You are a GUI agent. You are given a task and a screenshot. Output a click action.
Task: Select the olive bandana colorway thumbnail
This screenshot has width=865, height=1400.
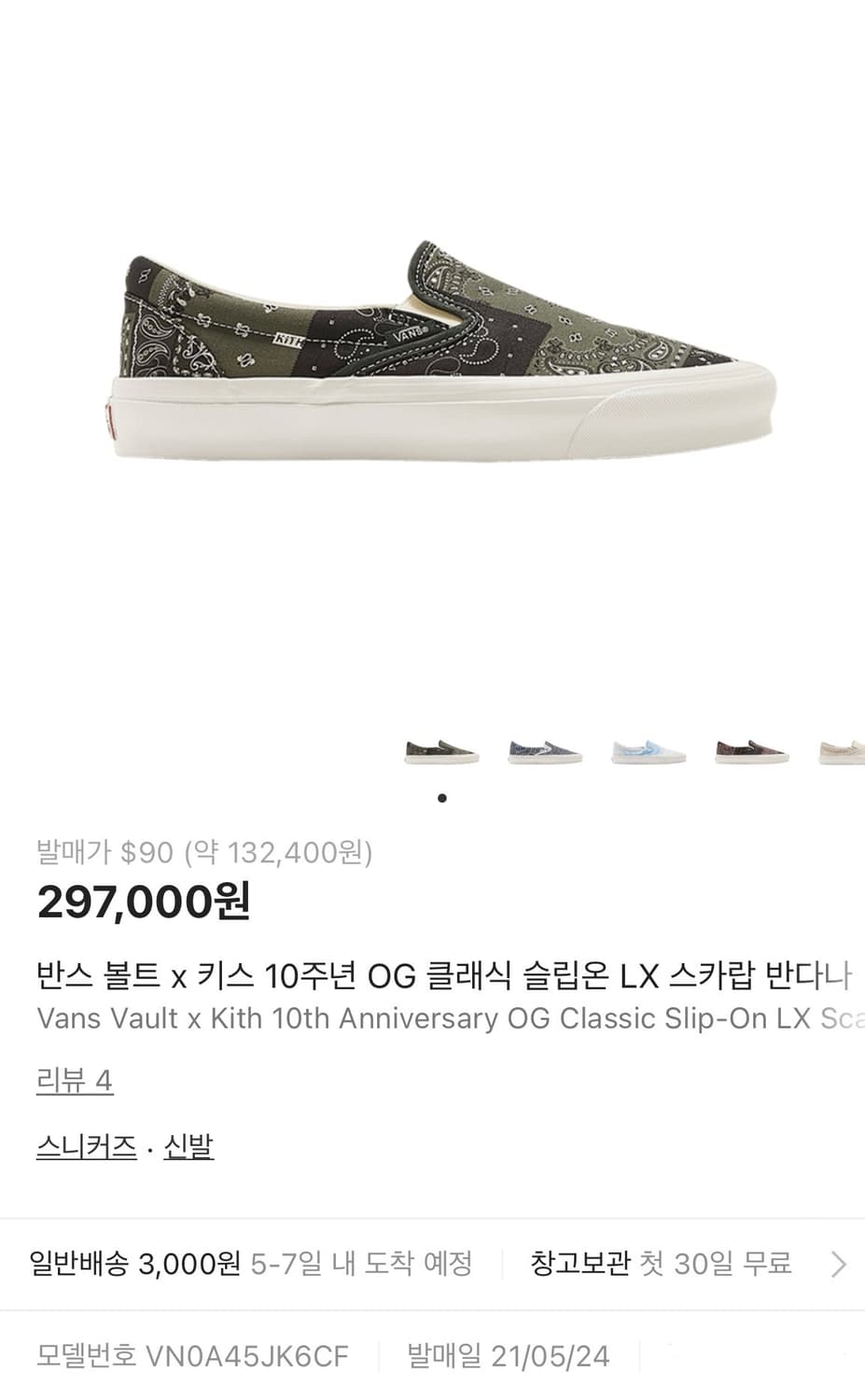439,749
